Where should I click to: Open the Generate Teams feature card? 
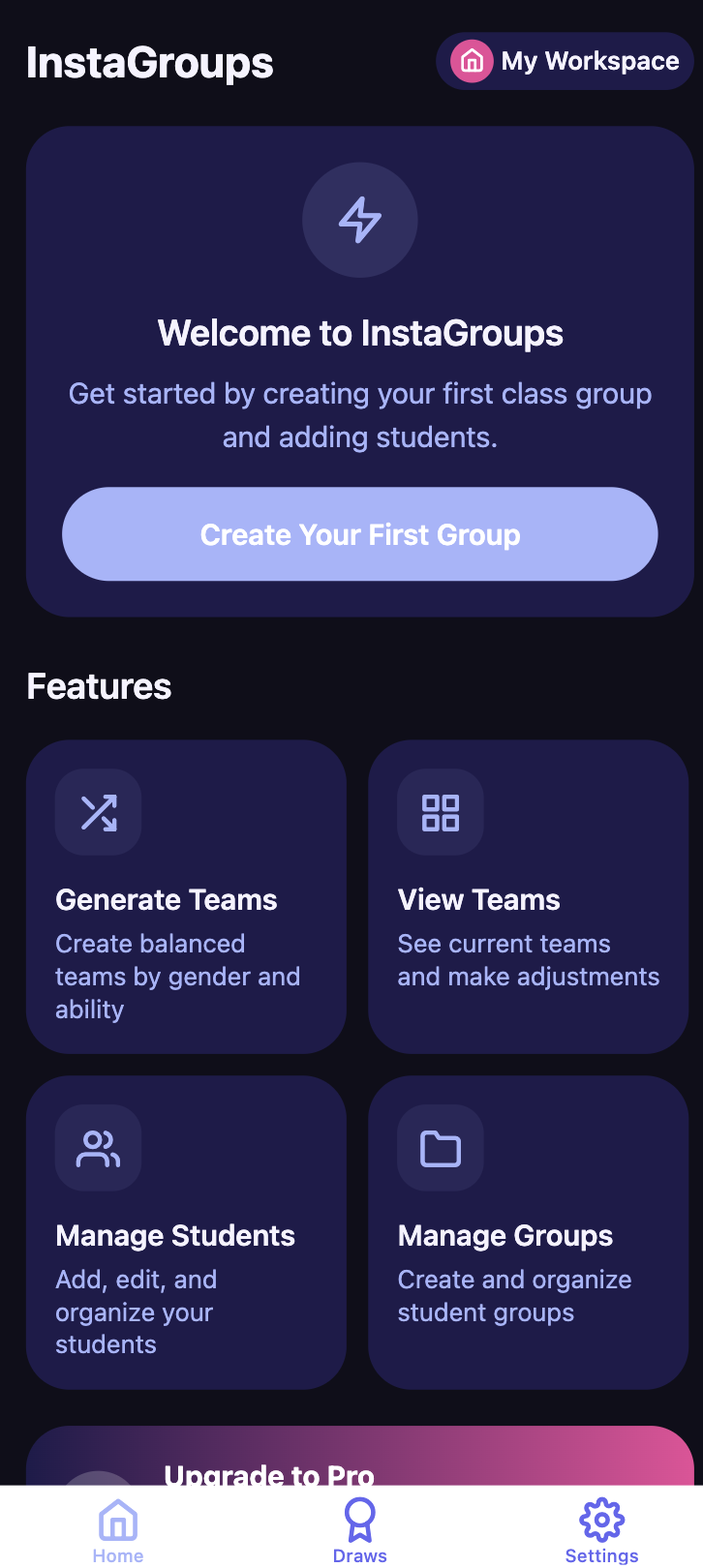click(x=186, y=896)
